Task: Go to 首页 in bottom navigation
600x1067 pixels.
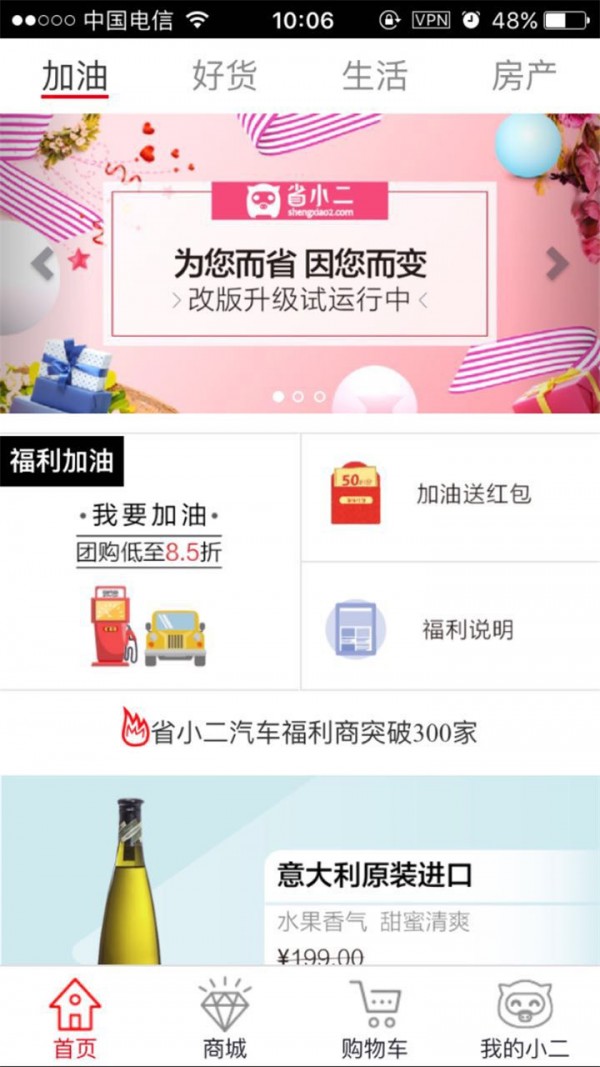Action: [75, 1018]
